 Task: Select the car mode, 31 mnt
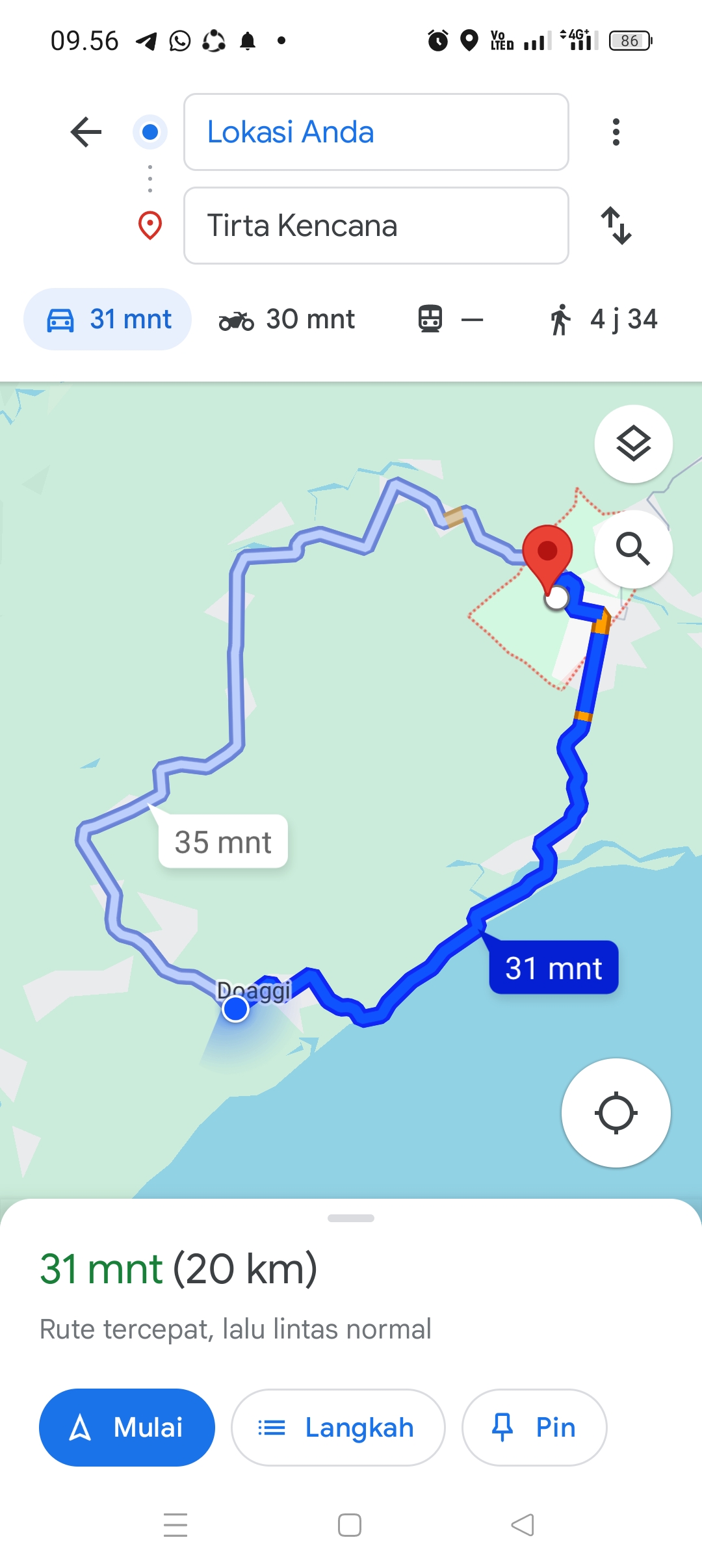click(x=108, y=319)
